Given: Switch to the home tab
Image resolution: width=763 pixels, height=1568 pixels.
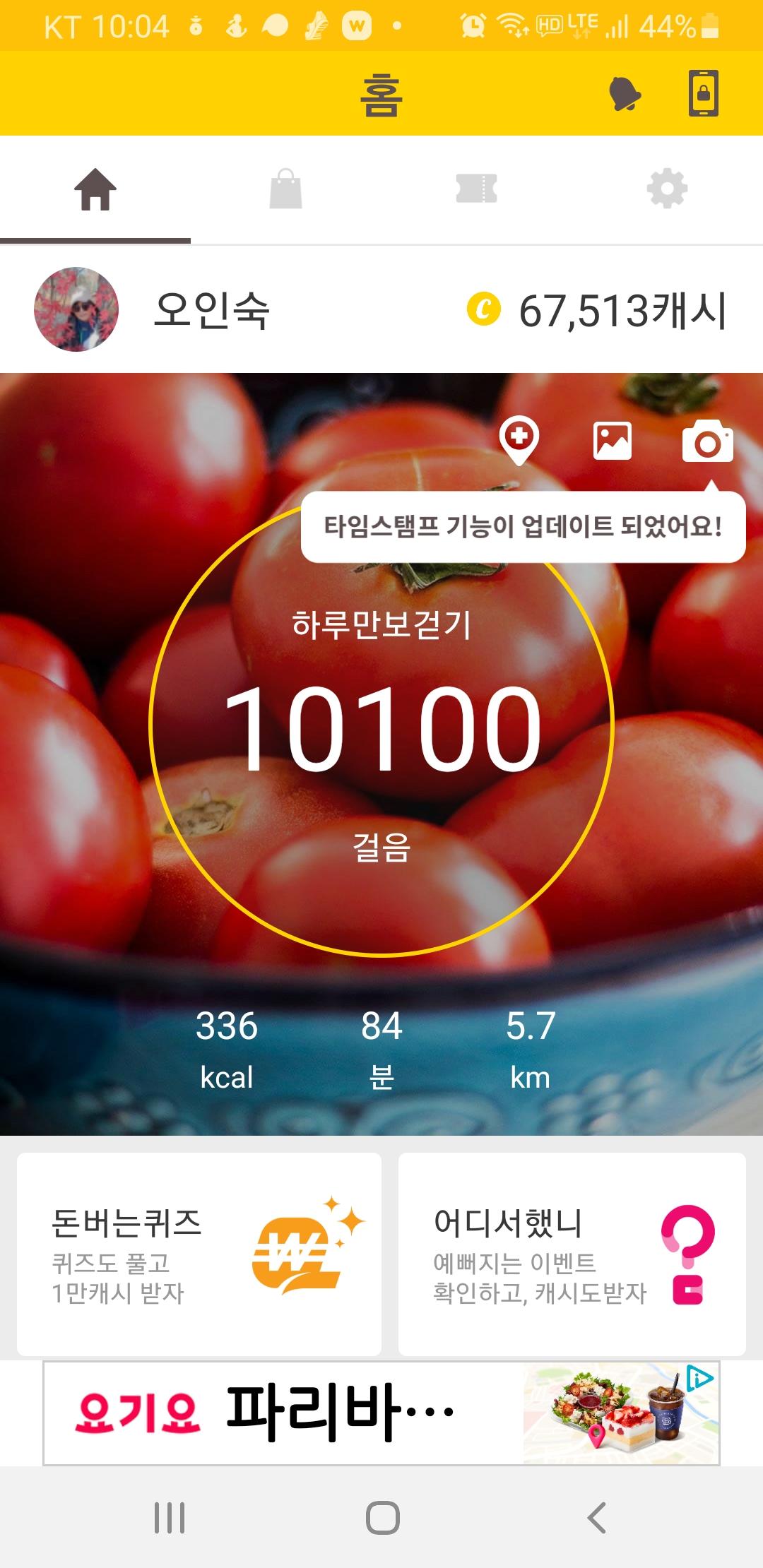Looking at the screenshot, I should coord(95,190).
